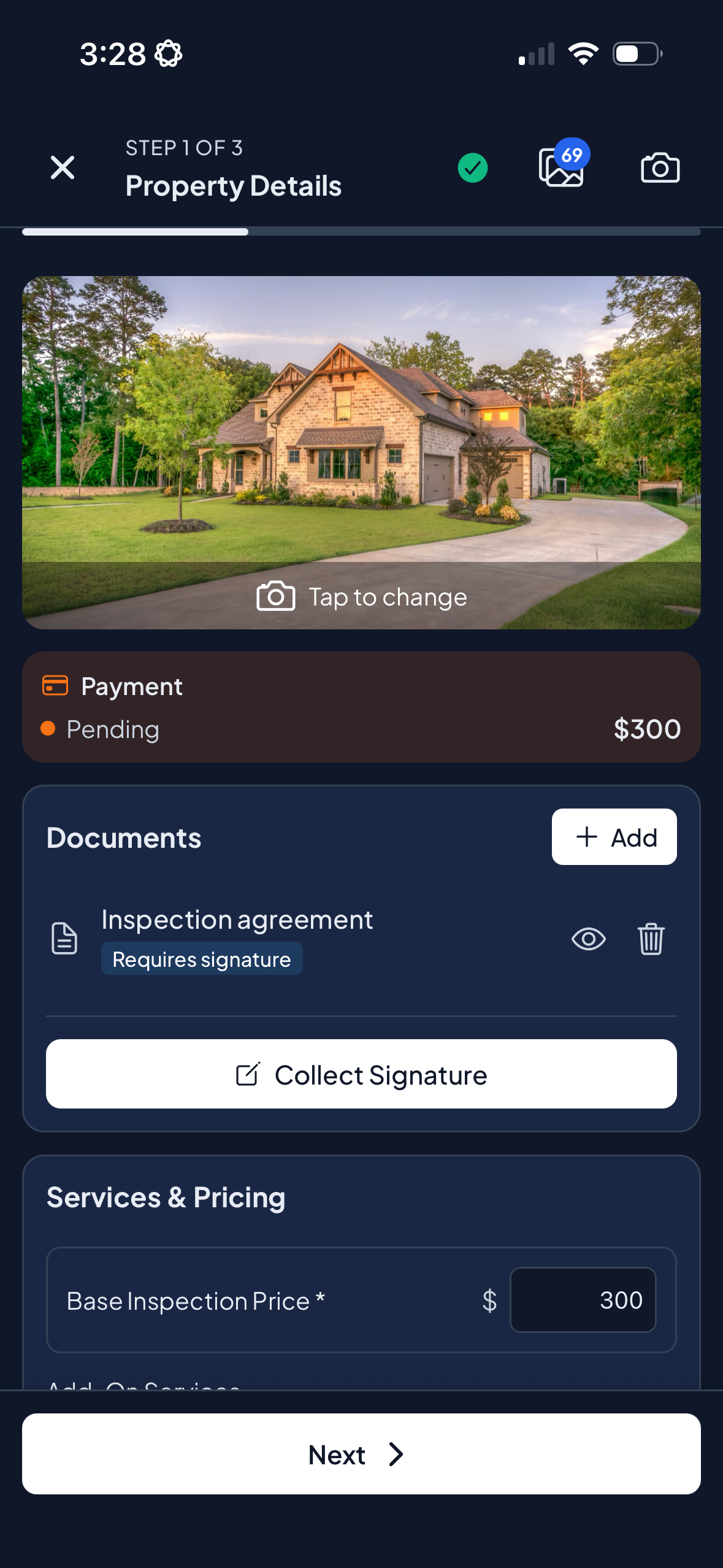Close the Property Details screen

click(x=63, y=167)
